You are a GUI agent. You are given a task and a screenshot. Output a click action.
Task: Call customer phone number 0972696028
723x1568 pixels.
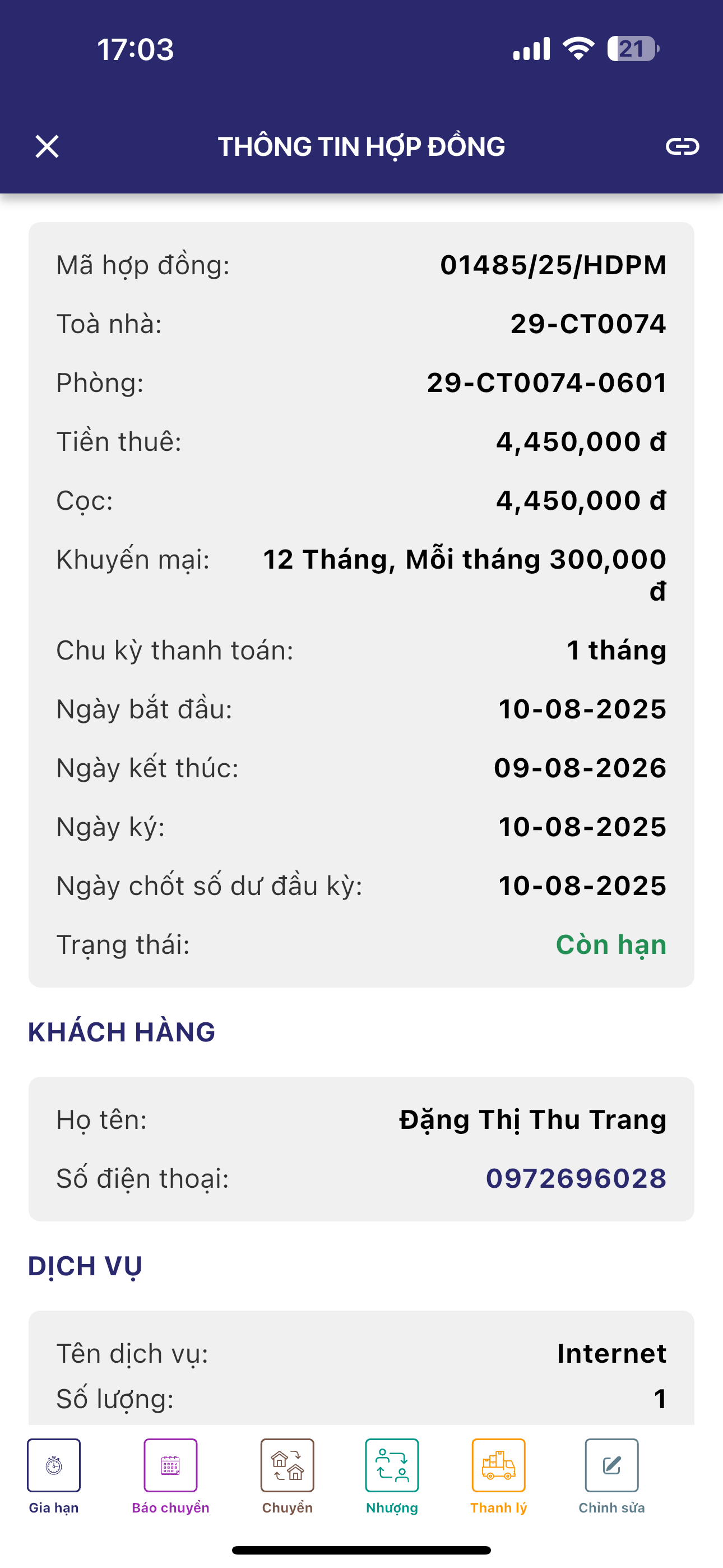[575, 1178]
